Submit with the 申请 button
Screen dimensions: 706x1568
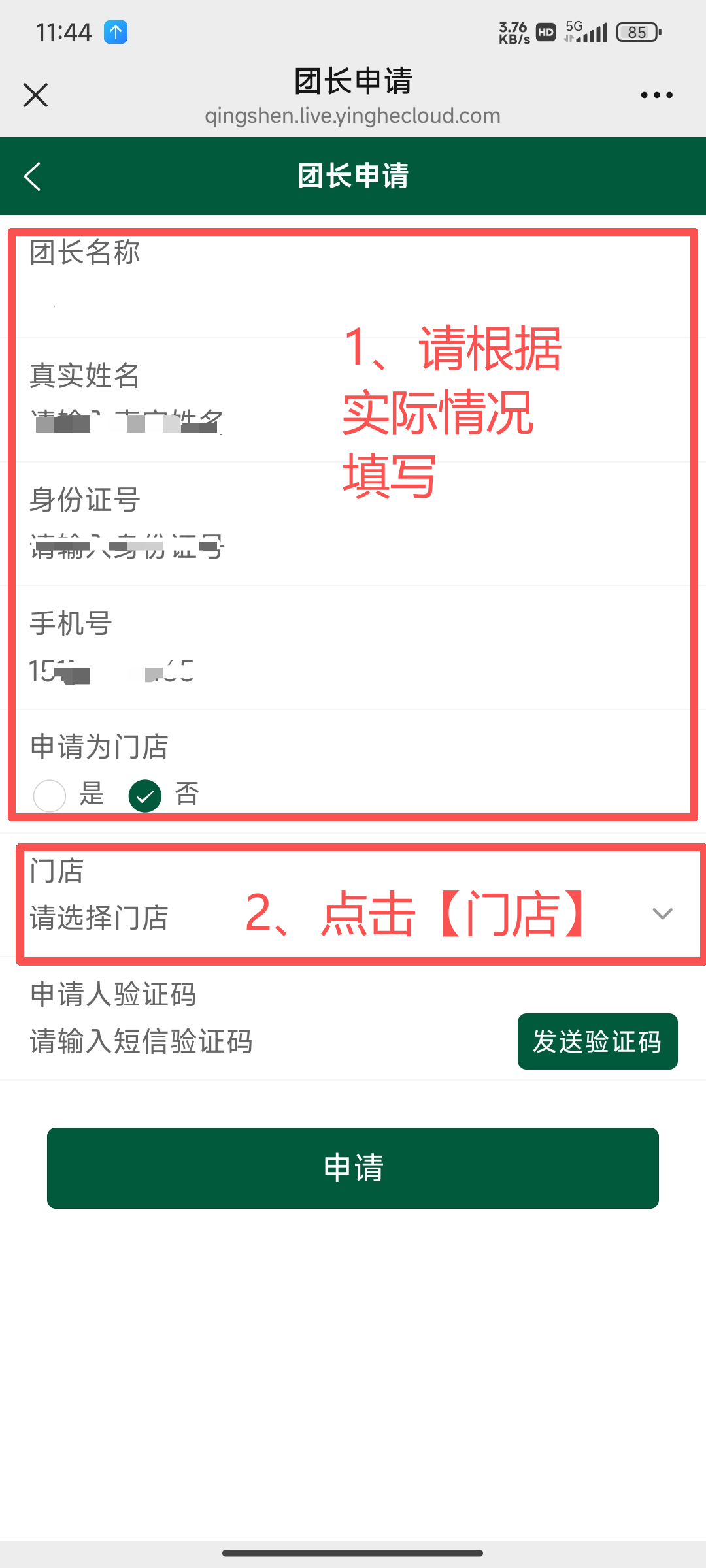(x=353, y=1168)
